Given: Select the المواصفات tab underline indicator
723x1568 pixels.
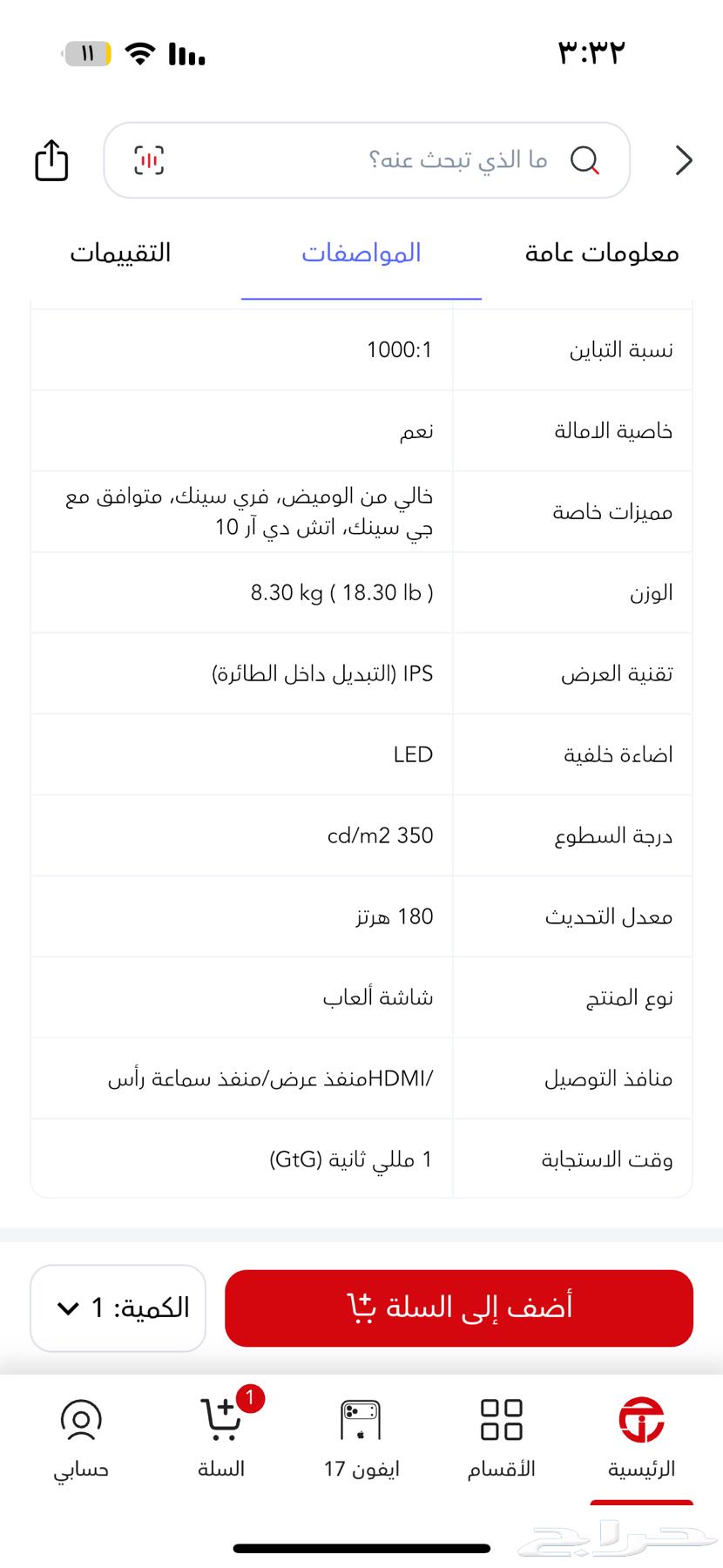Looking at the screenshot, I should click(x=361, y=300).
